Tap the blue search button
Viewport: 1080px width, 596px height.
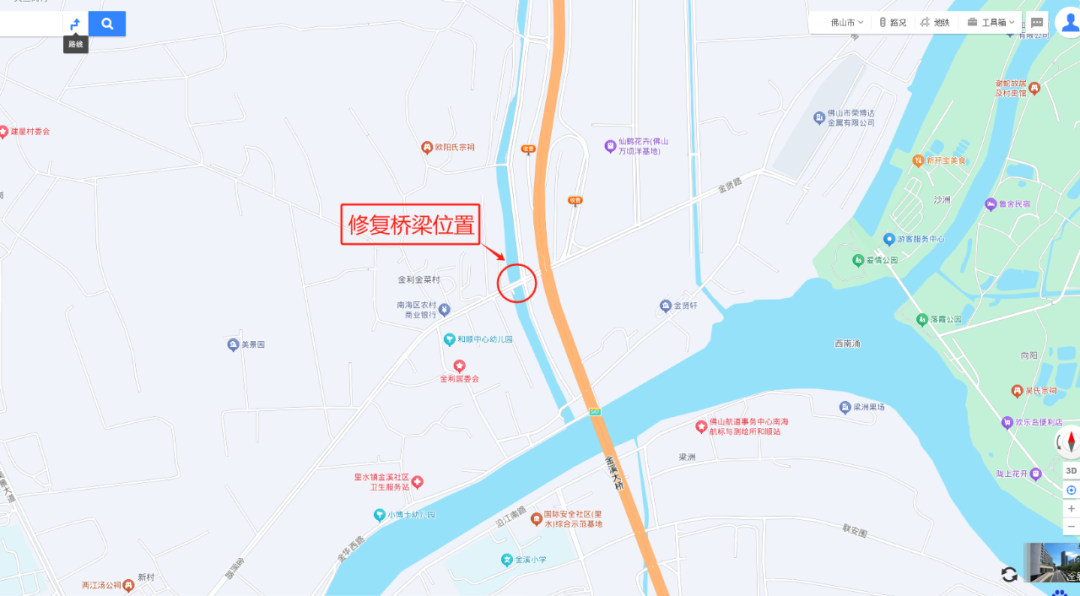point(107,23)
